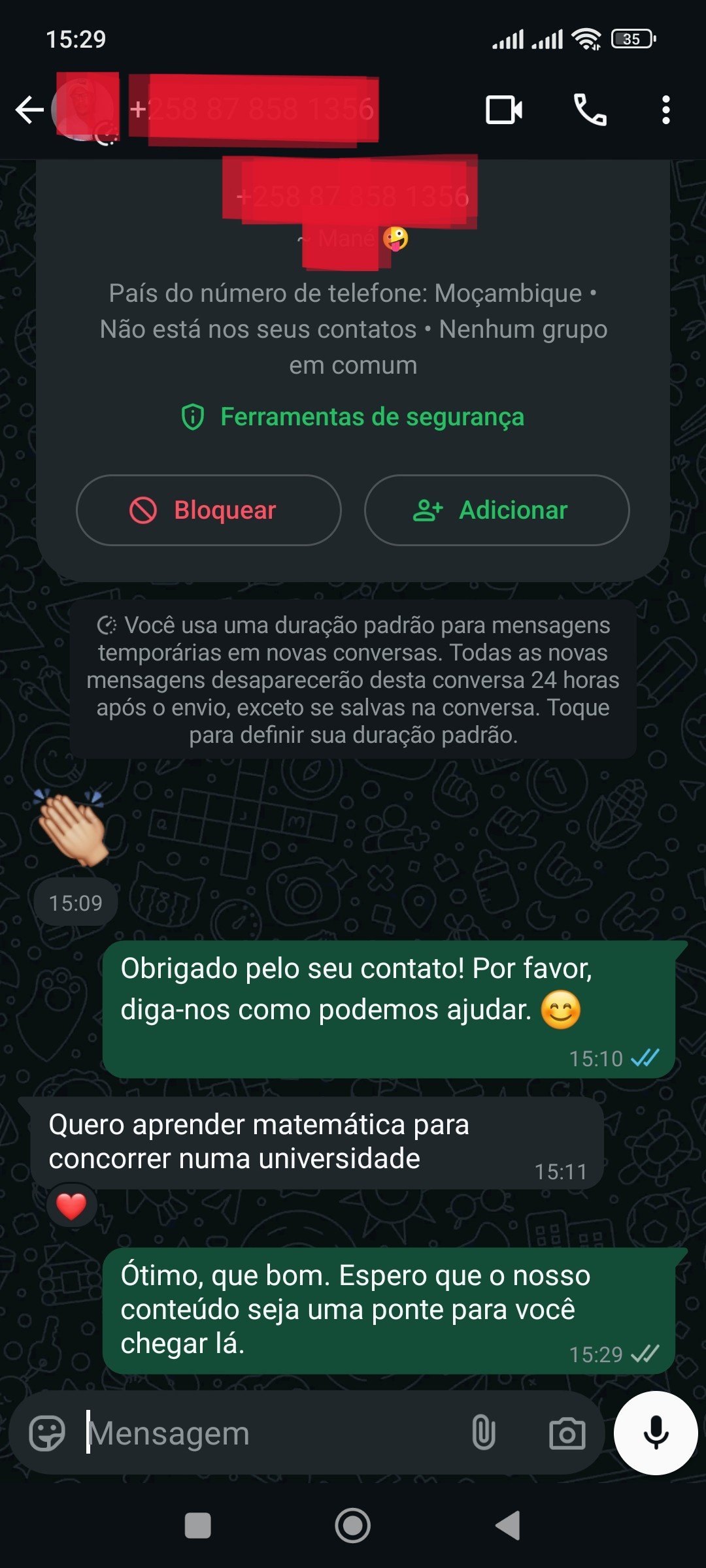Open the chat options menu
Image resolution: width=706 pixels, height=1568 pixels.
666,110
